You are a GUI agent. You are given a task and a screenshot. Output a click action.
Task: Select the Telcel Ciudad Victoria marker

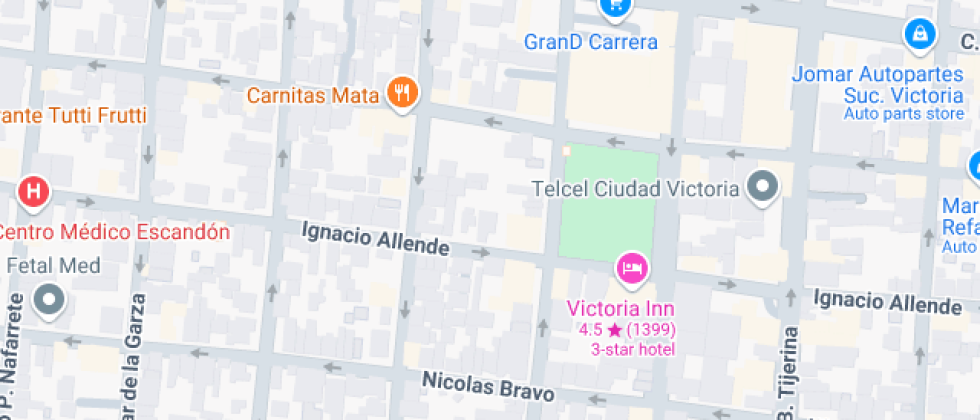click(764, 186)
